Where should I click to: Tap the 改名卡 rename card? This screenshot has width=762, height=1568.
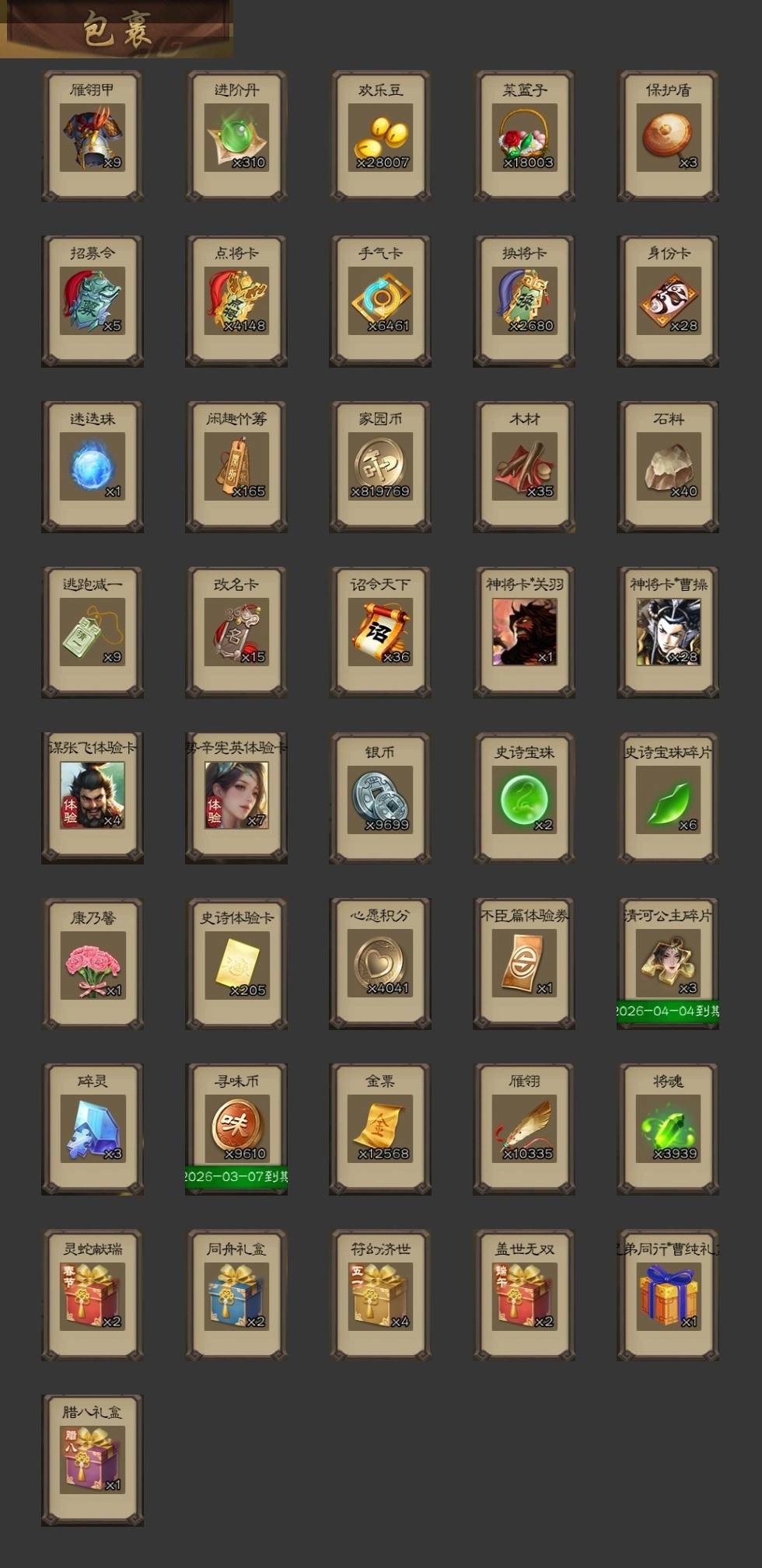click(x=236, y=632)
